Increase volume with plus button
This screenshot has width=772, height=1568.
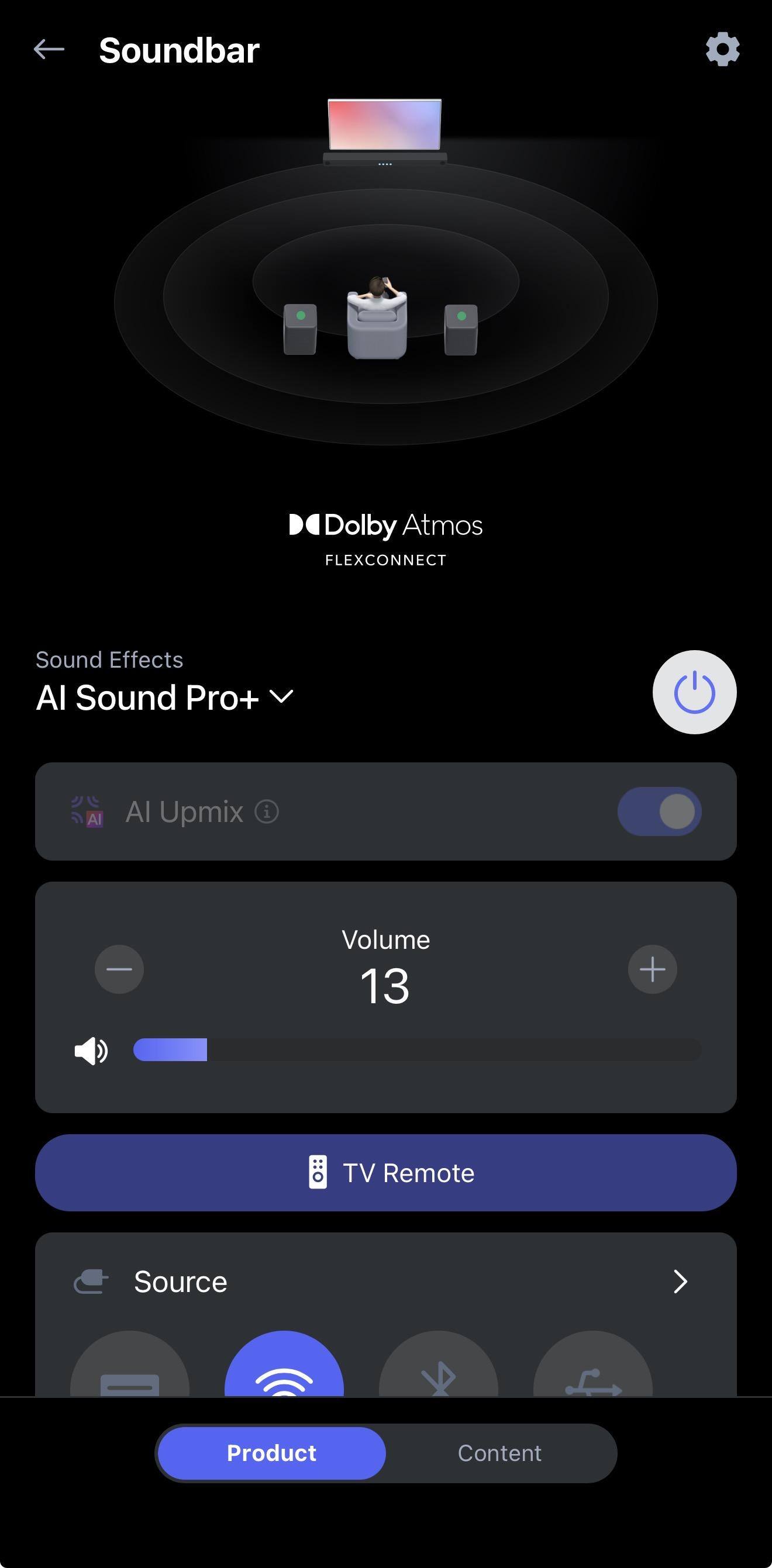(x=652, y=969)
